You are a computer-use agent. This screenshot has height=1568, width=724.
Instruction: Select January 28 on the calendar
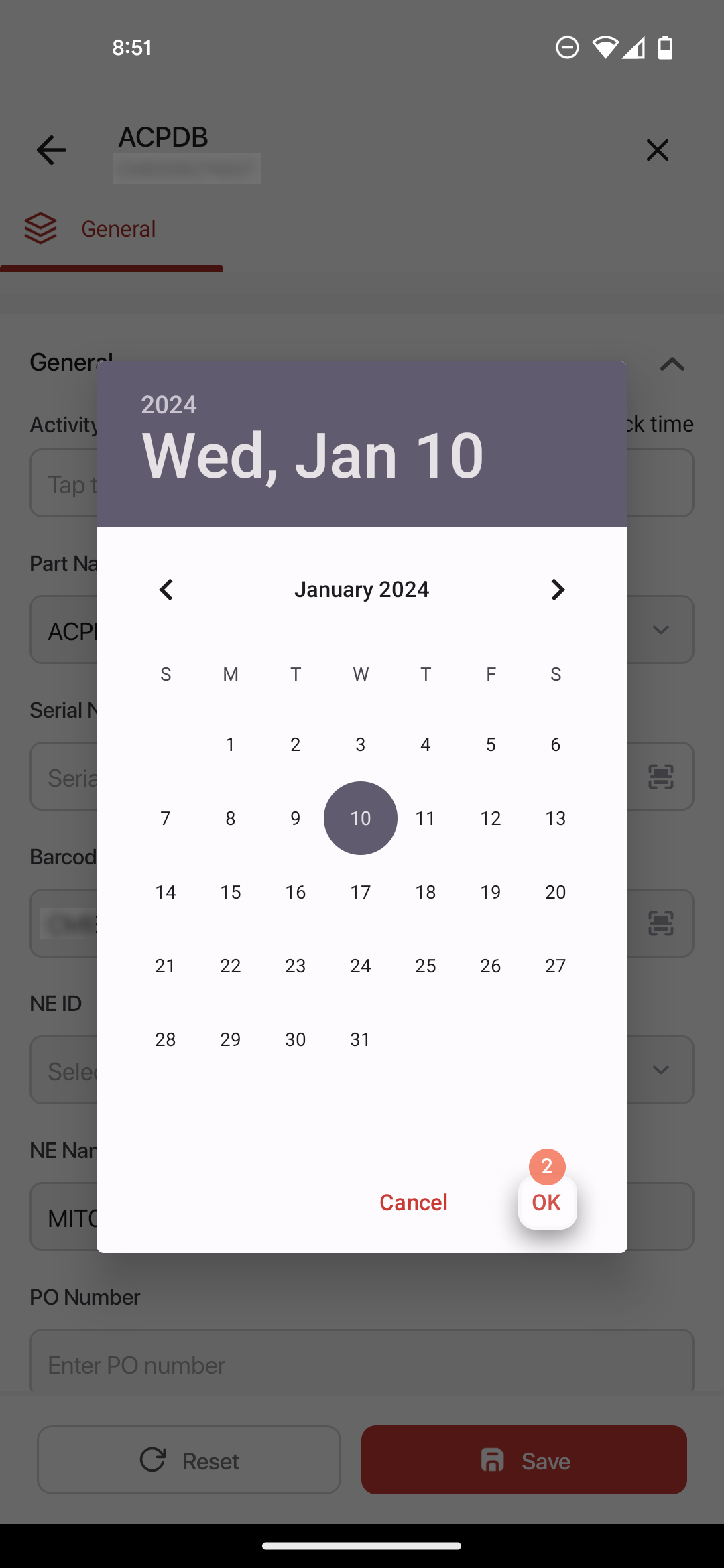pyautogui.click(x=166, y=1039)
